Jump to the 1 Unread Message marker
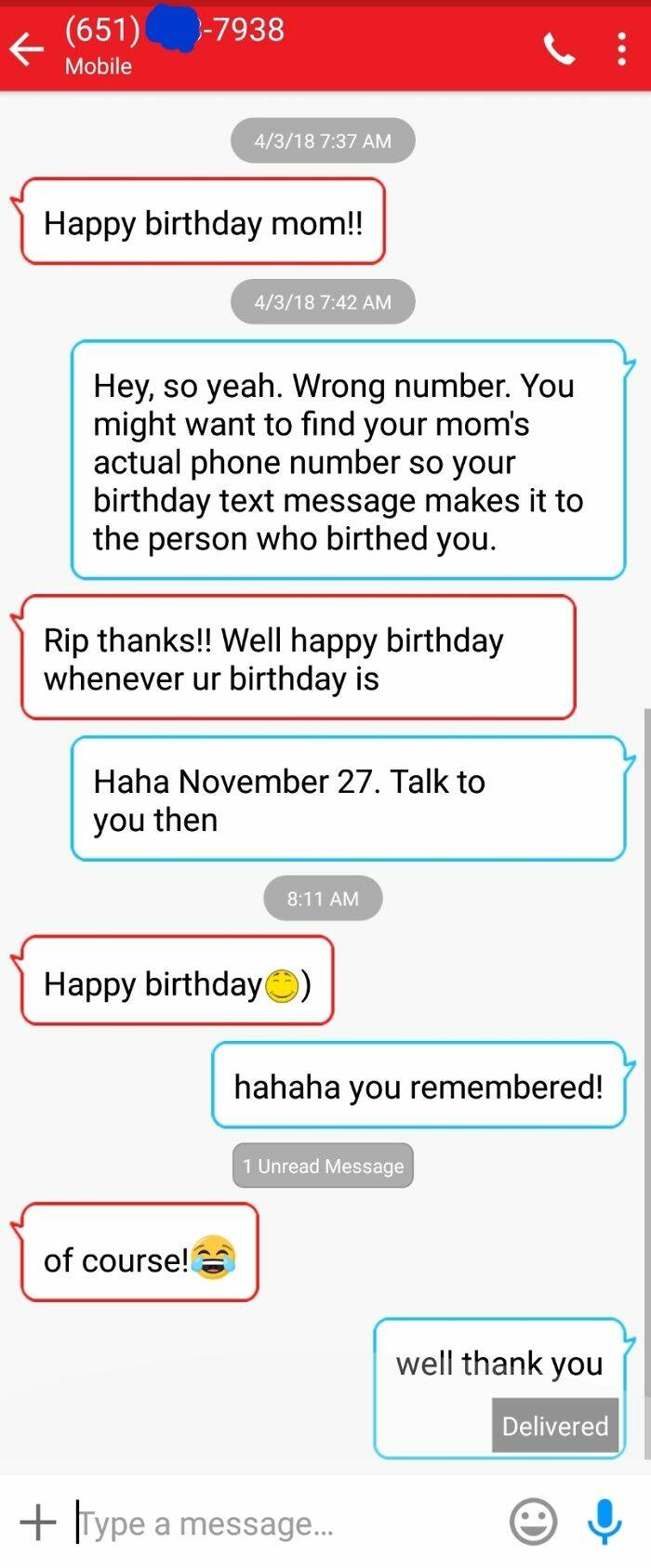Image resolution: width=651 pixels, height=1568 pixels. (x=323, y=1166)
